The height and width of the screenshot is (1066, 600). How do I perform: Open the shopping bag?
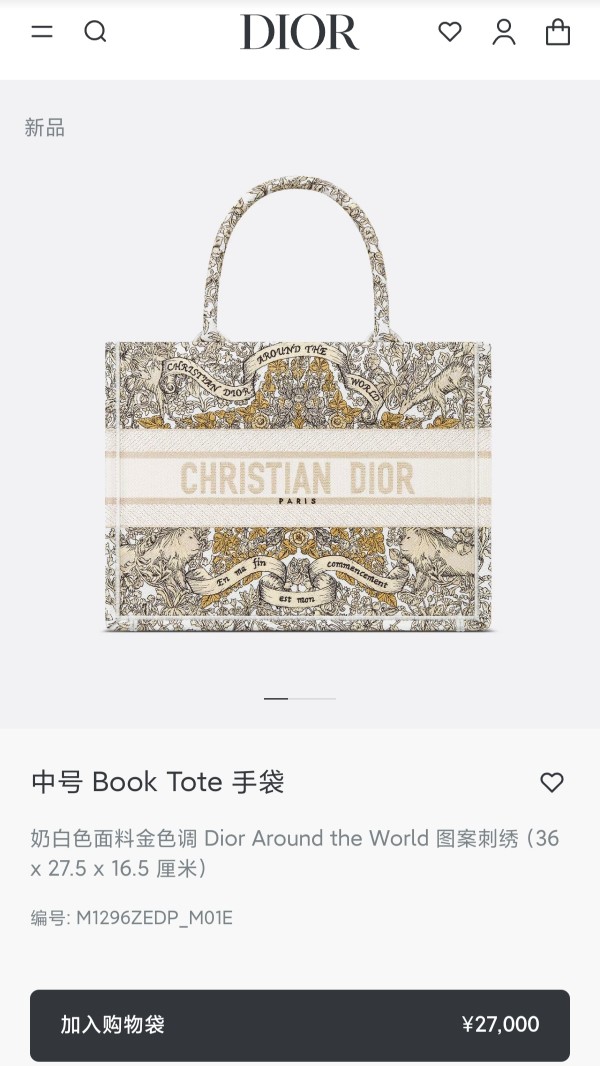point(558,32)
